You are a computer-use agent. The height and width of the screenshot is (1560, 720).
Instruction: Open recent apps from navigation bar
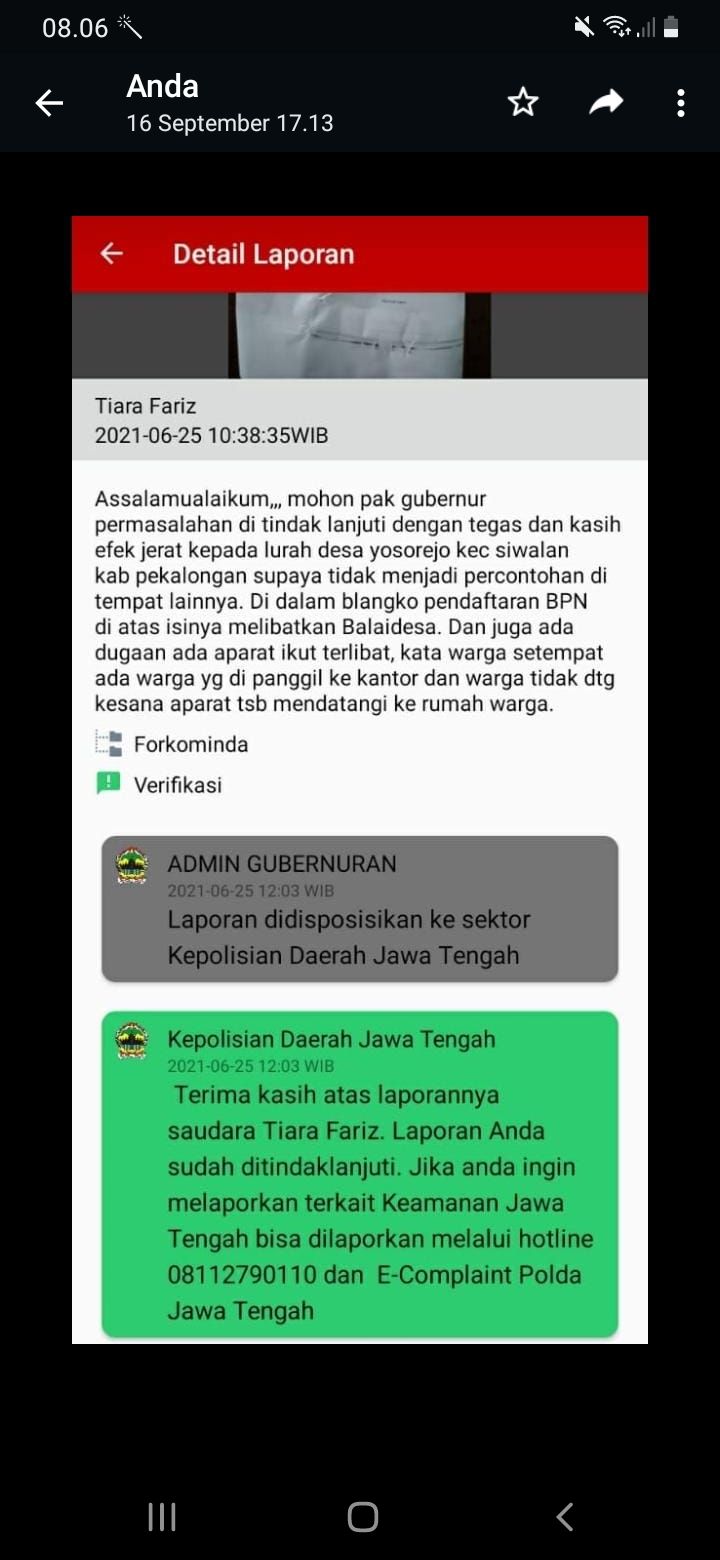(x=162, y=1517)
